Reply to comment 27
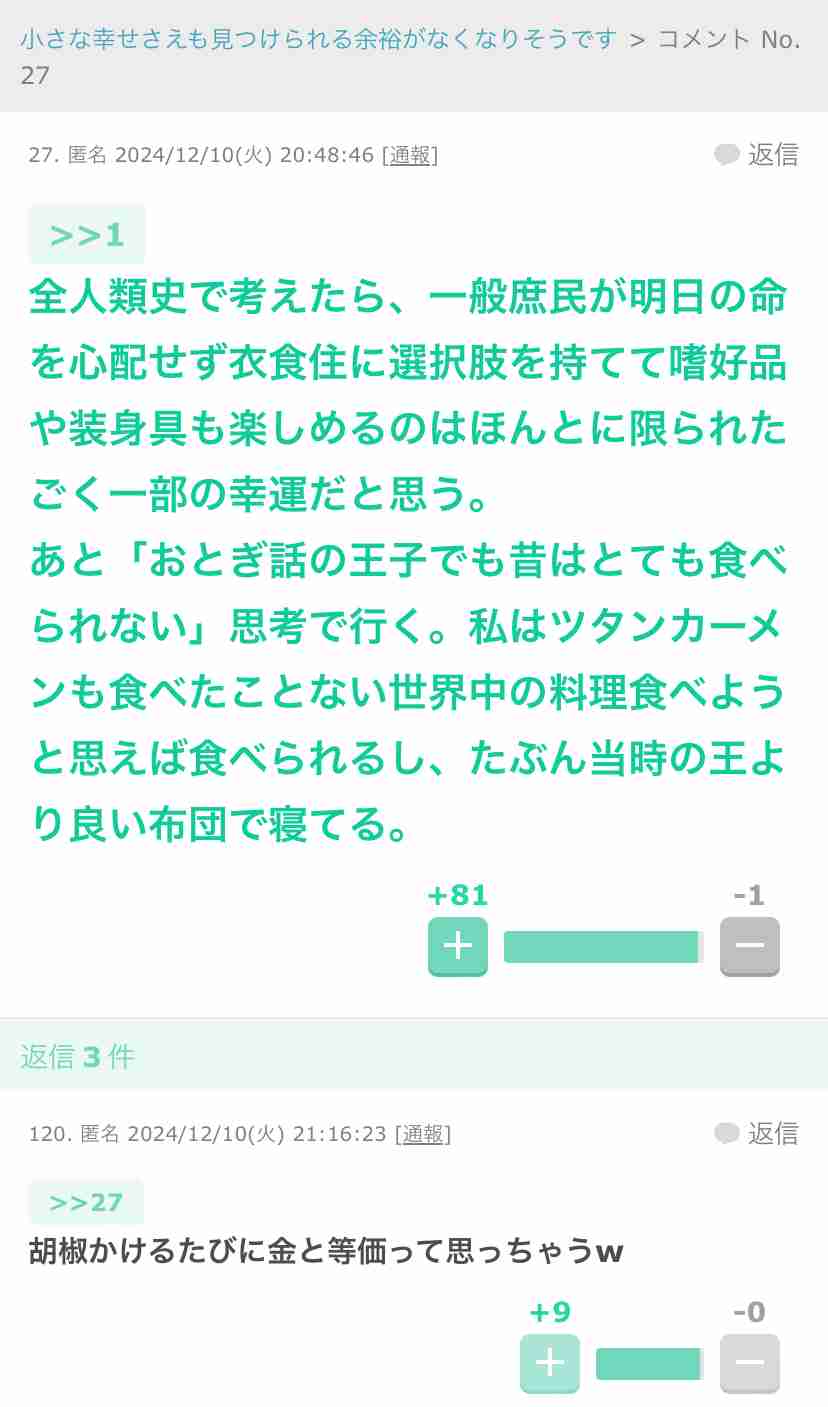Screen dimensions: 828x1407 coord(756,154)
